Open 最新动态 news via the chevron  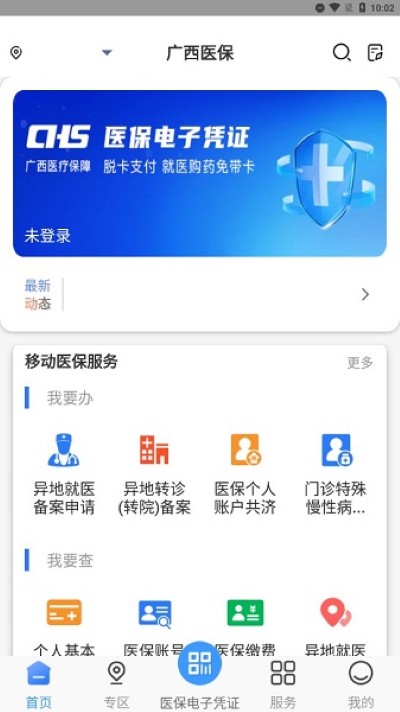[x=365, y=295]
